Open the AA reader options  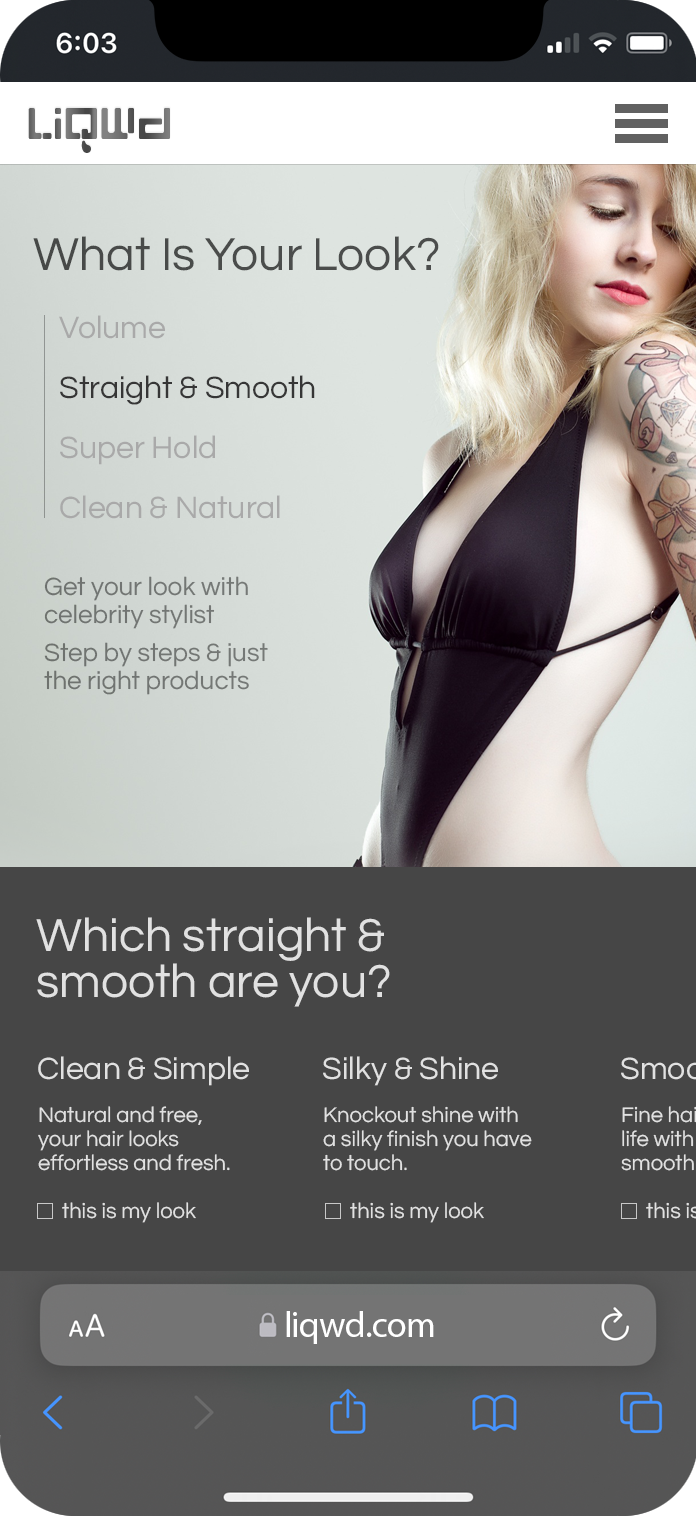86,1327
